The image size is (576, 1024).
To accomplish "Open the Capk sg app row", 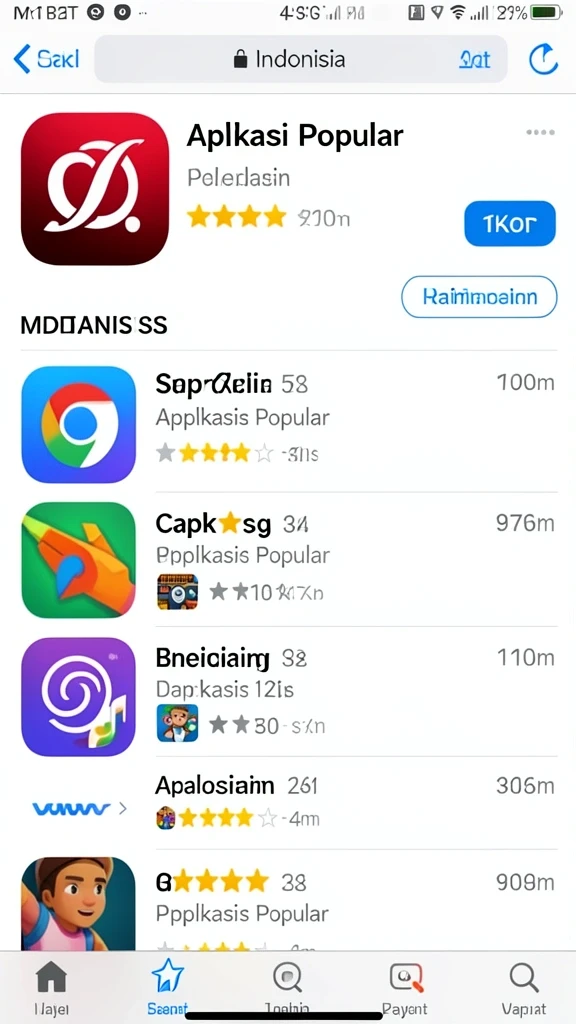I will coord(289,559).
